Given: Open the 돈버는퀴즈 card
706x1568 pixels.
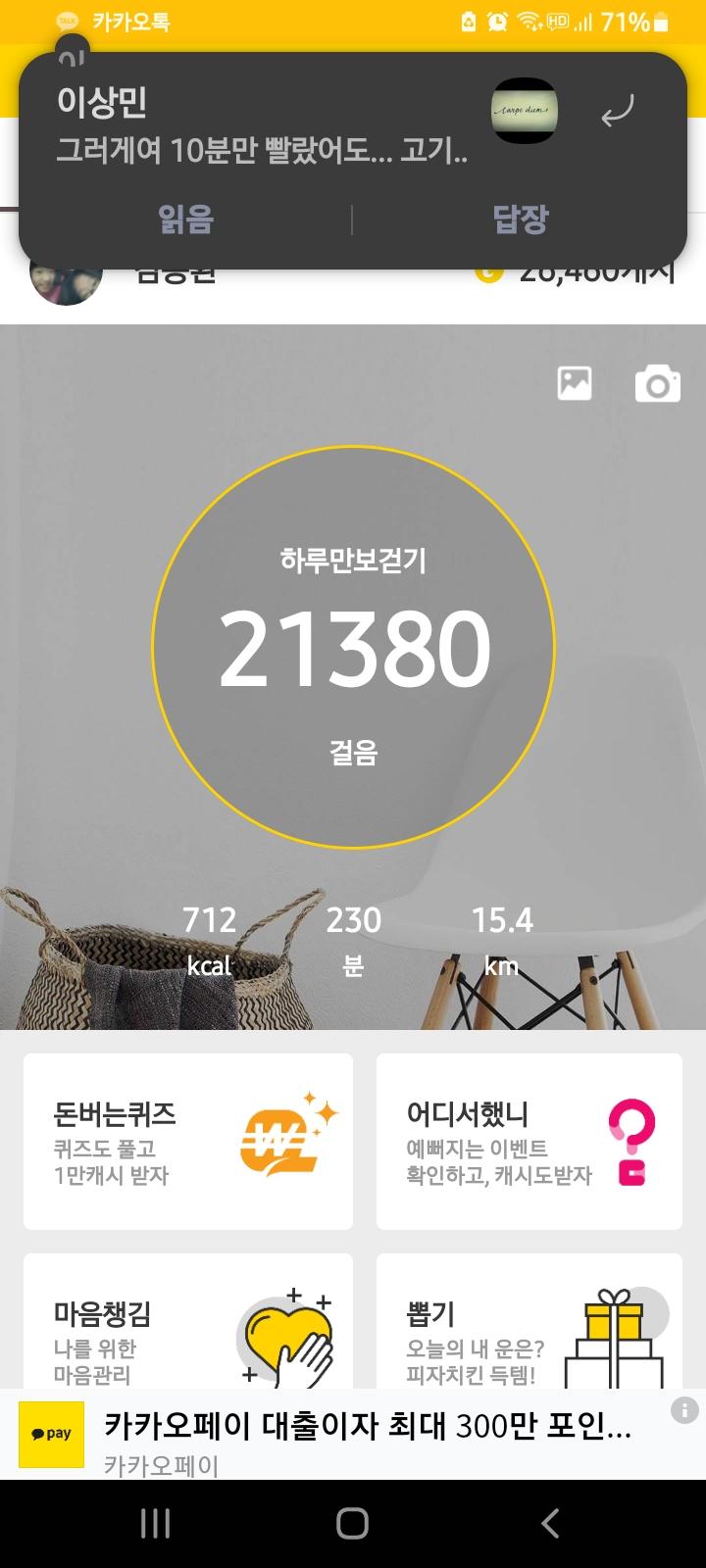Looking at the screenshot, I should pyautogui.click(x=188, y=1141).
